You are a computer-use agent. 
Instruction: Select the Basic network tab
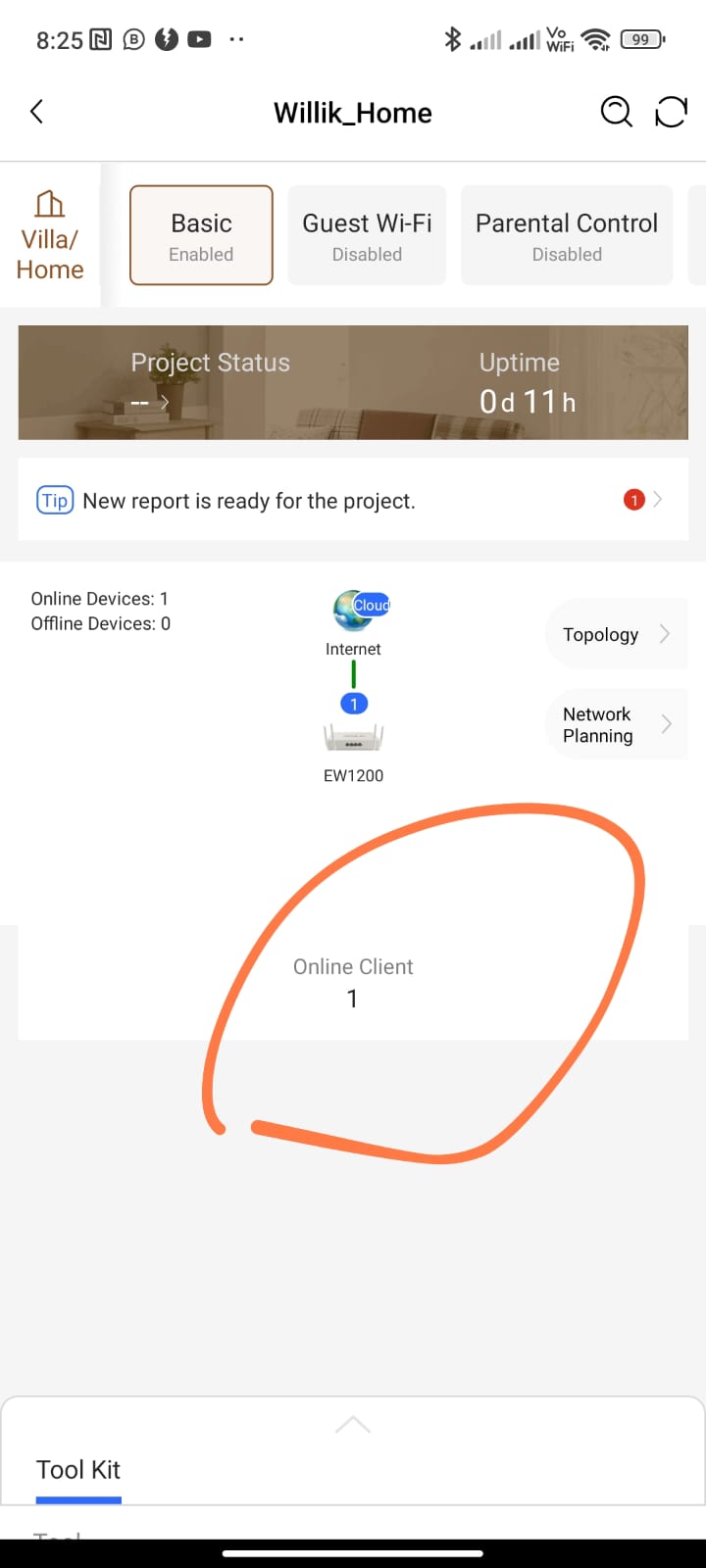click(x=201, y=235)
